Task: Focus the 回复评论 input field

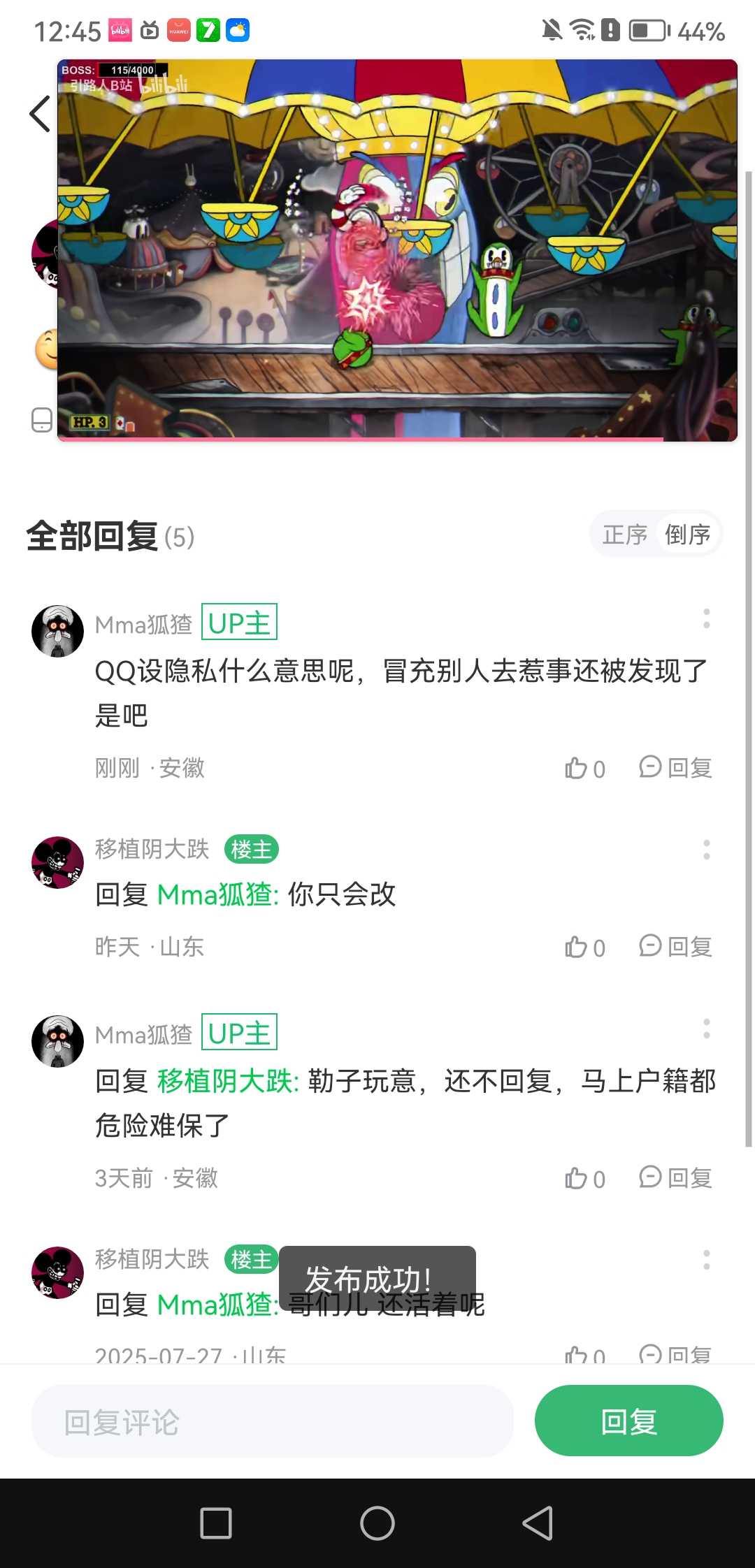Action: 273,1421
